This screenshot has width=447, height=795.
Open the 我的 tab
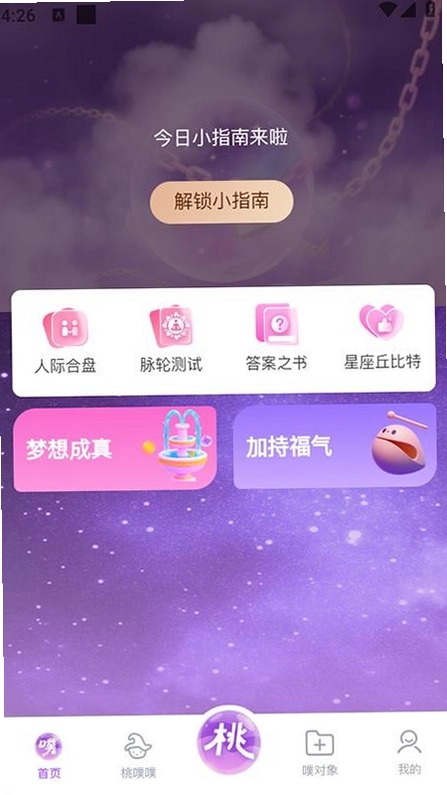tap(409, 752)
